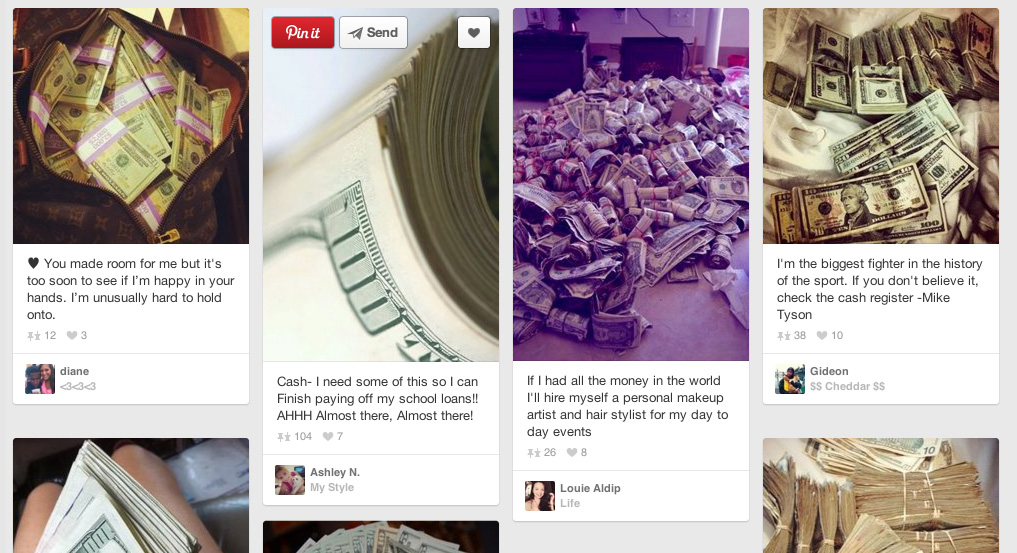Open diane's pin of cash in bag

[131, 126]
